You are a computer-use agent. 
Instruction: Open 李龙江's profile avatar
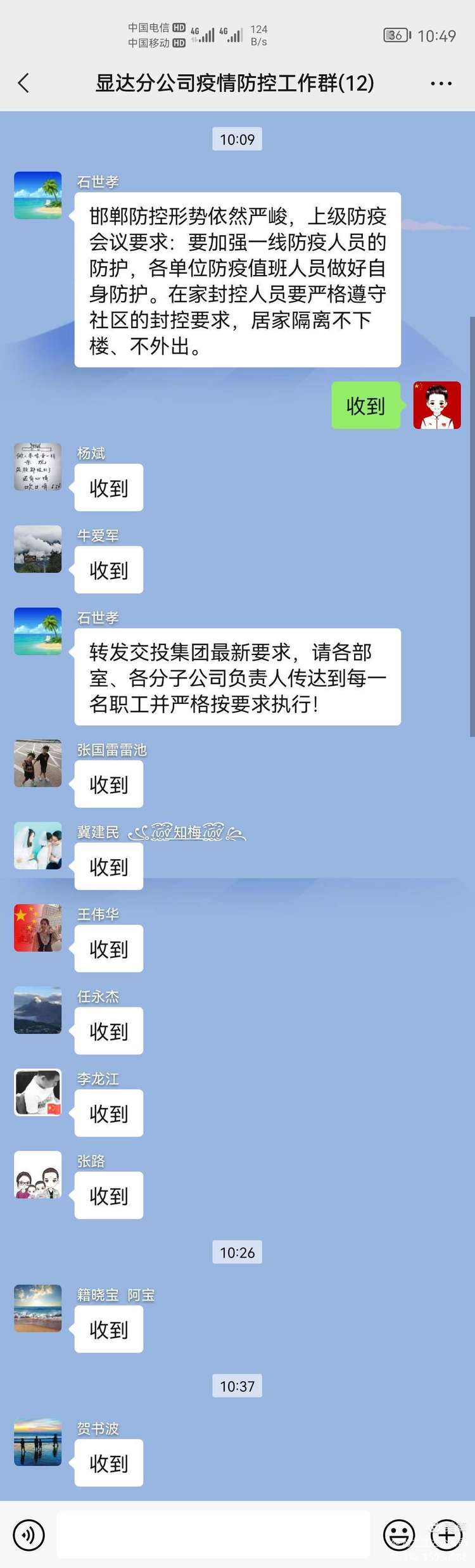click(38, 1093)
